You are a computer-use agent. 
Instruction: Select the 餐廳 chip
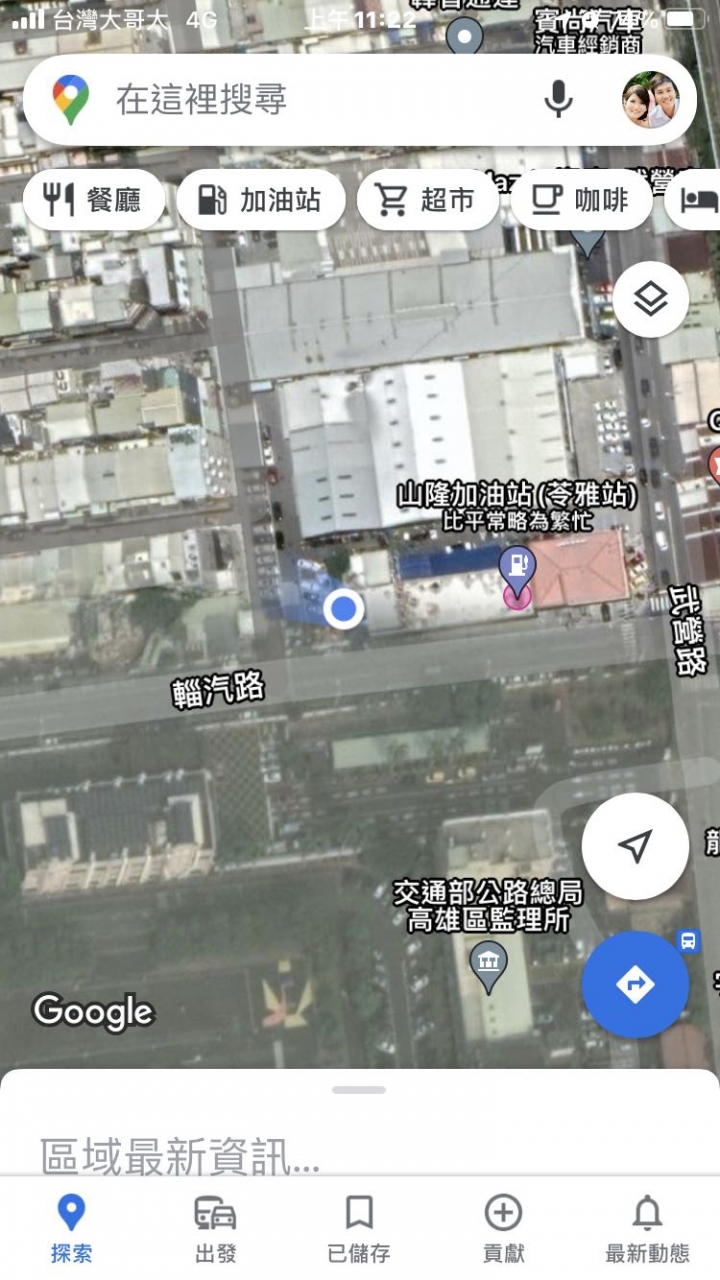click(94, 200)
